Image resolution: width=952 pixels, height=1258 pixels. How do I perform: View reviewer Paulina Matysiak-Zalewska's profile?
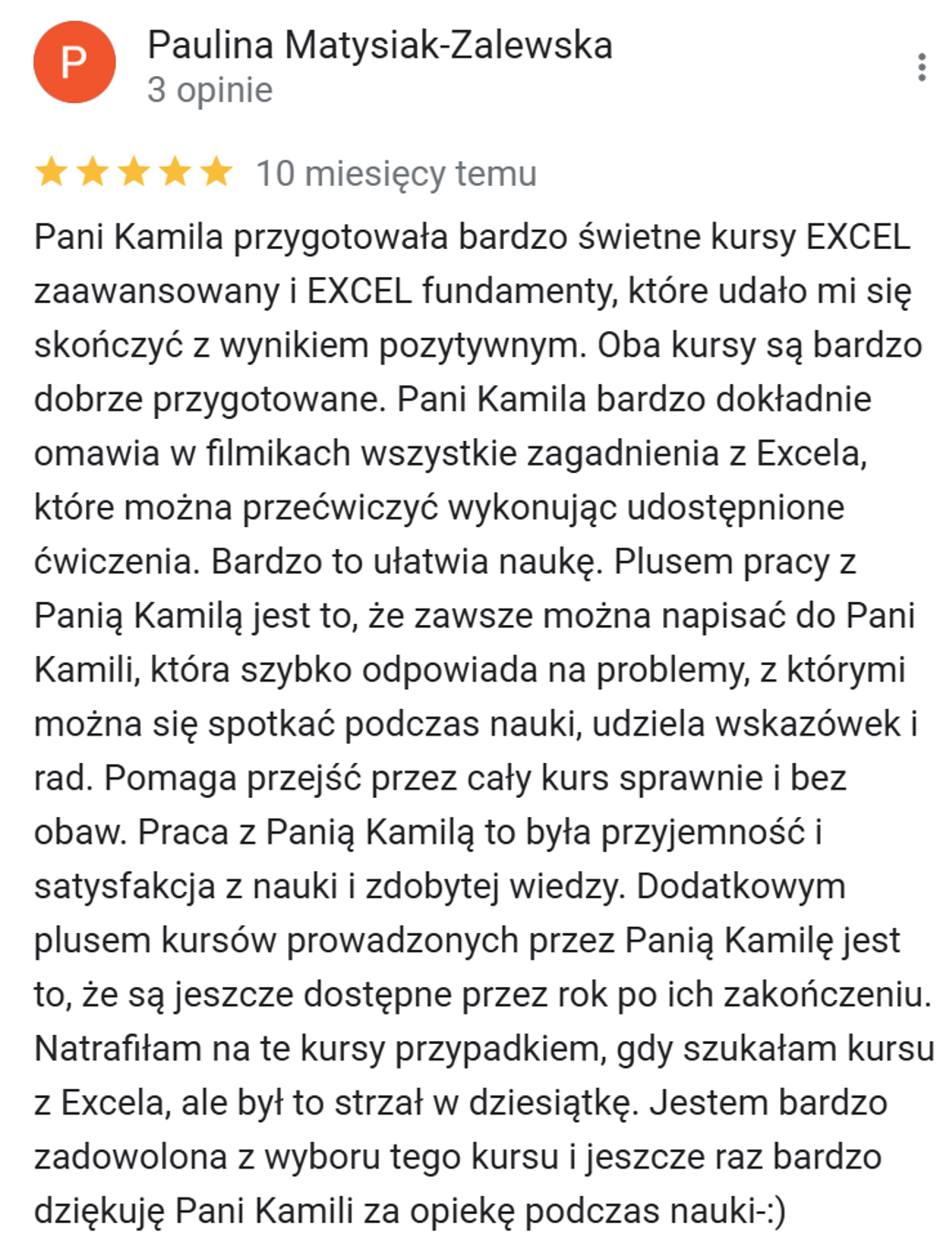click(380, 45)
